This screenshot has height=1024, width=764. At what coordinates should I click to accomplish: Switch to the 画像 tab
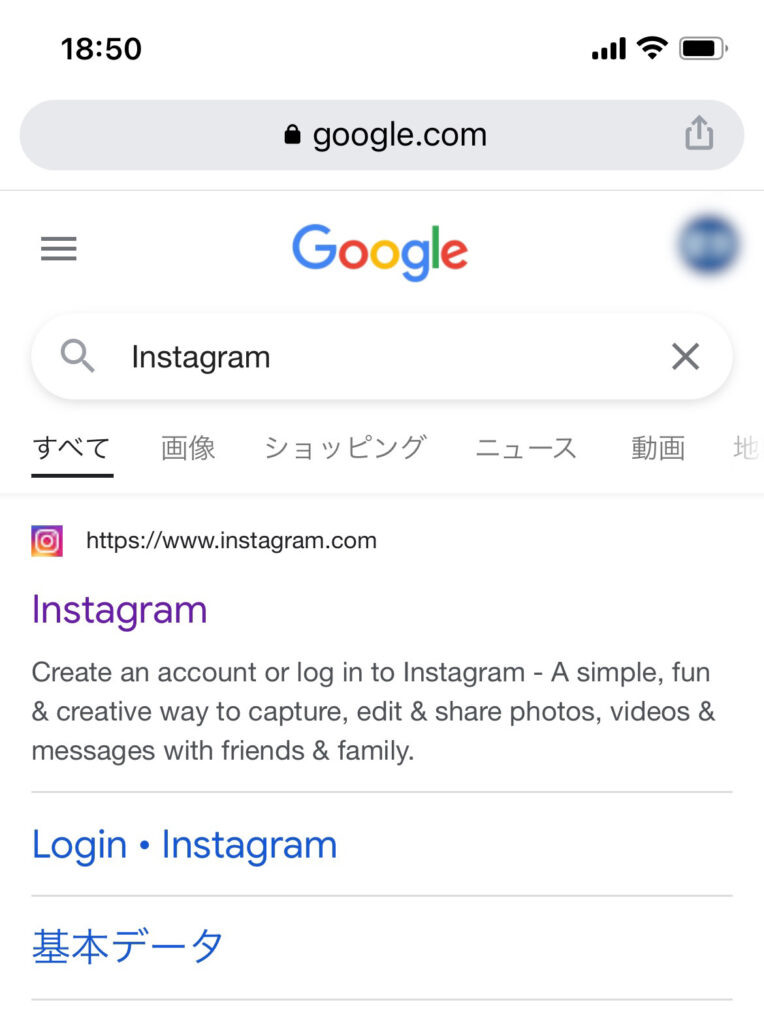click(188, 448)
